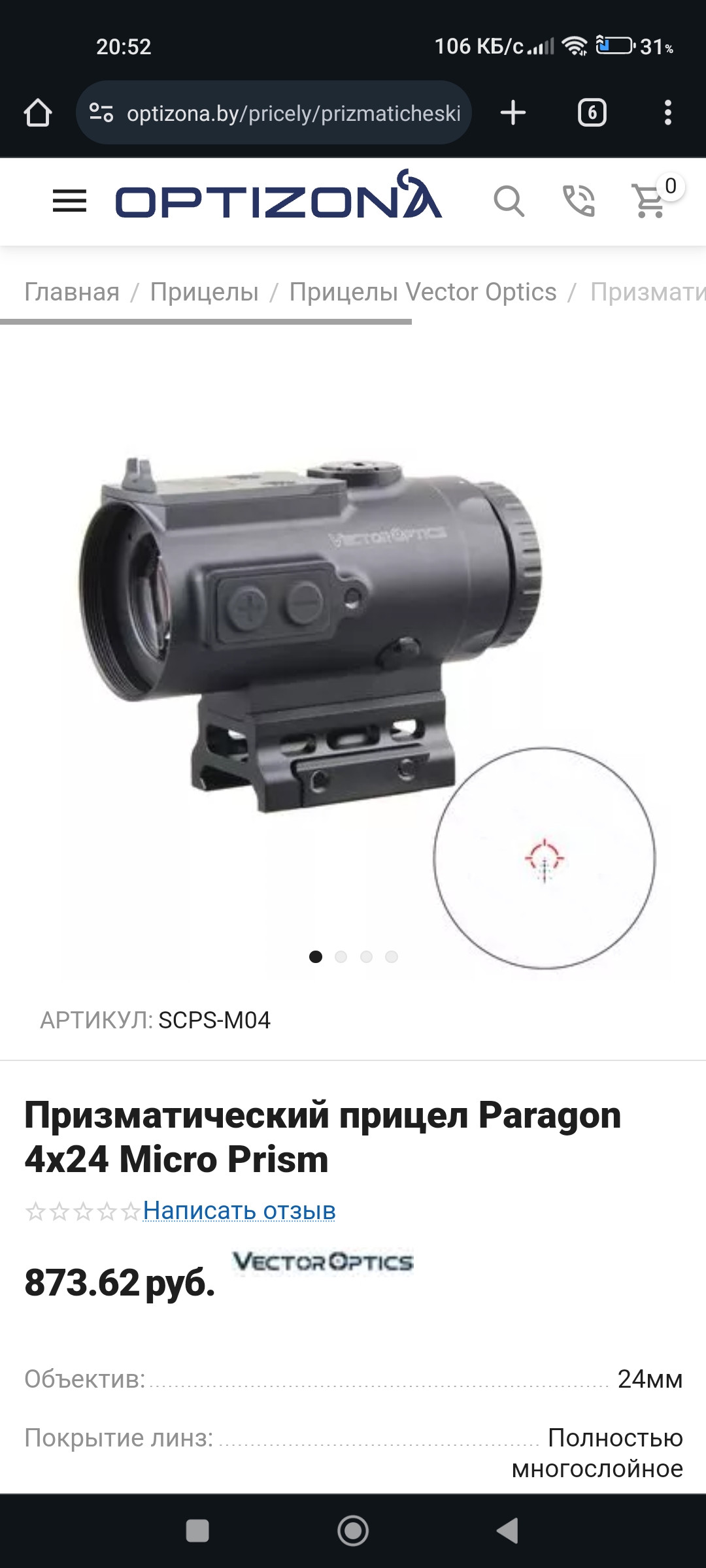The image size is (706, 1568).
Task: Go to the browser home page
Action: [38, 113]
